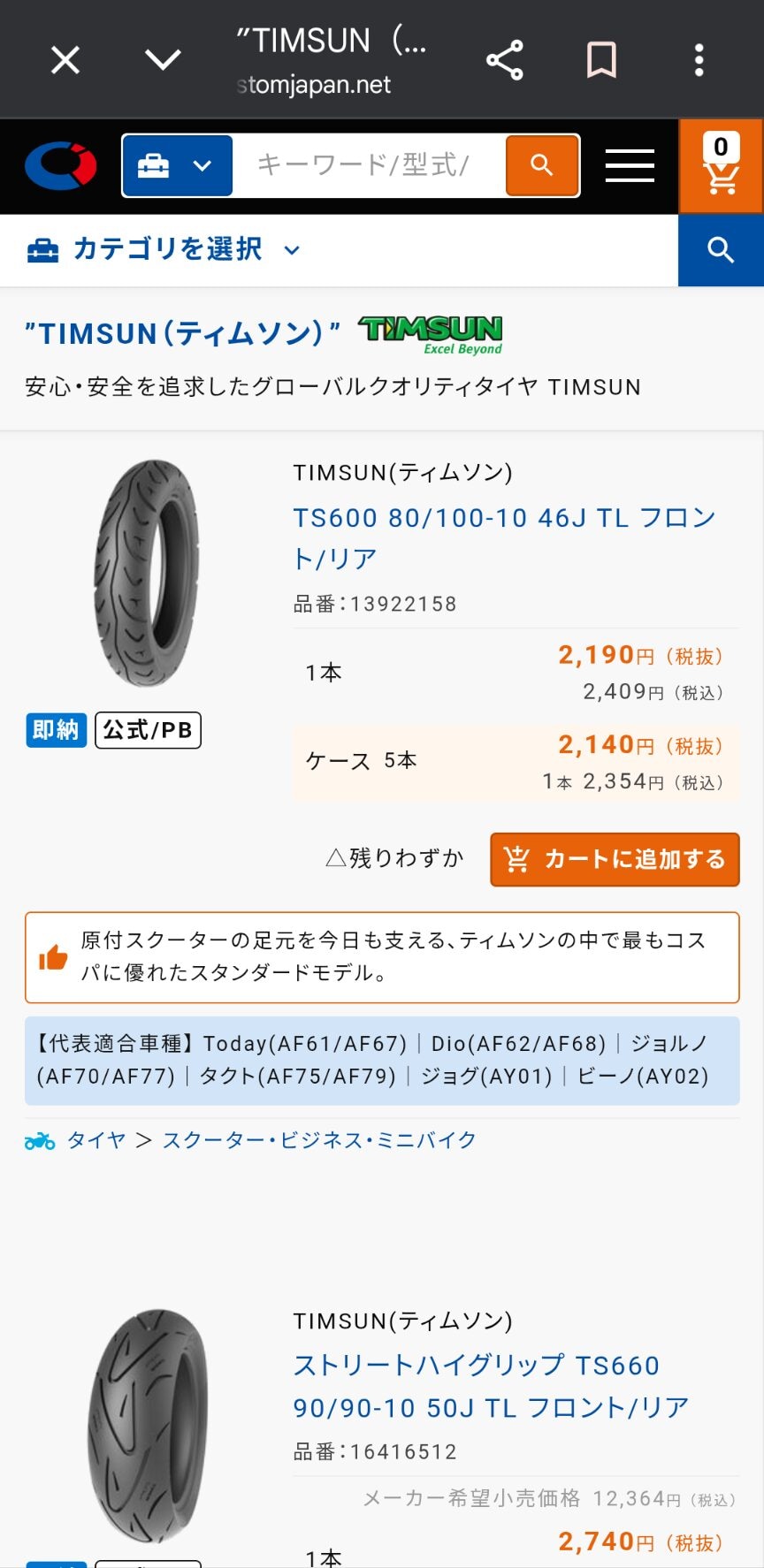Bookmark this page
Viewport: 764px width, 1568px height.
click(601, 60)
